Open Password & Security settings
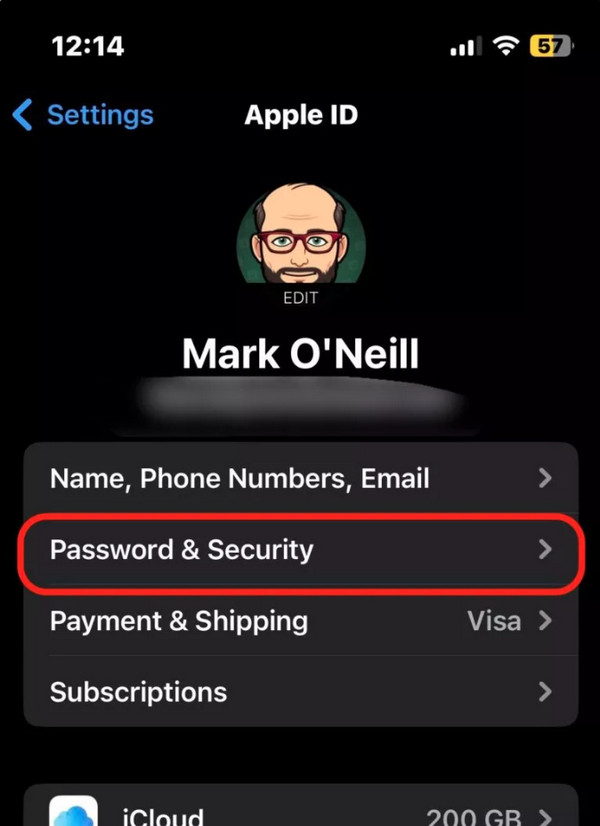This screenshot has width=600, height=826. point(300,550)
